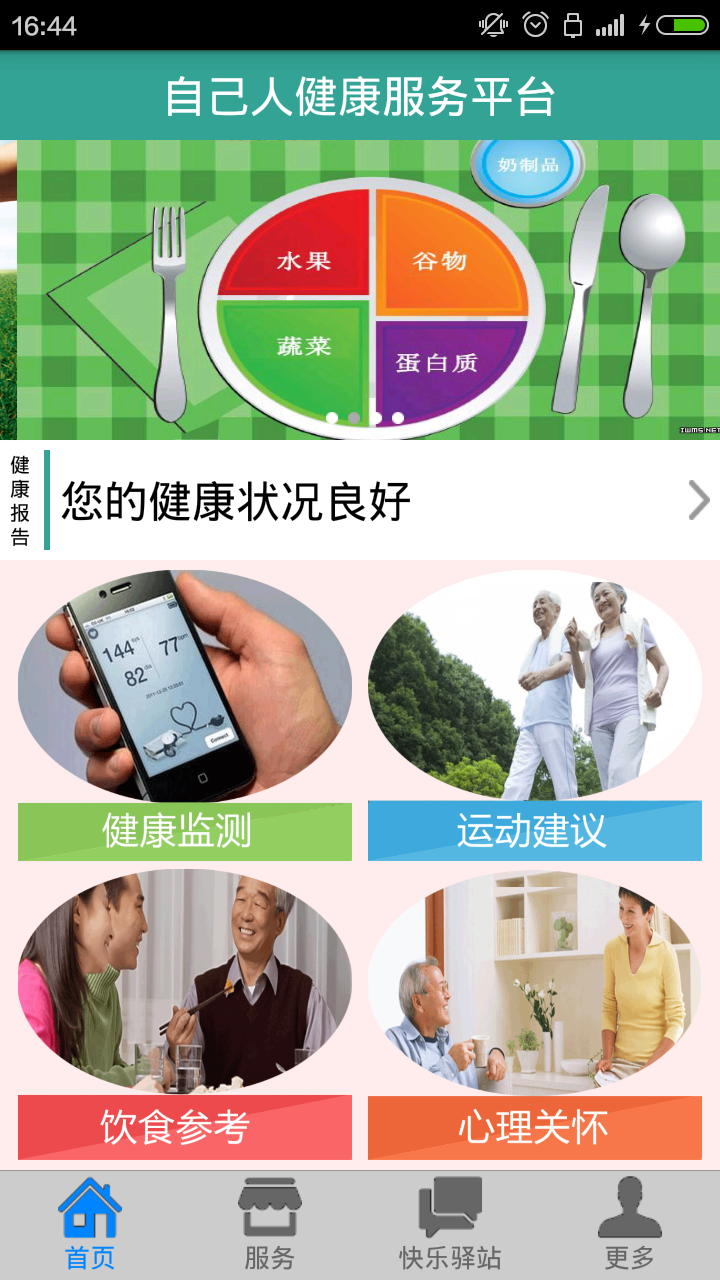Switch to the 首页 home tab
Image resolution: width=720 pixels, height=1280 pixels.
coord(90,1225)
